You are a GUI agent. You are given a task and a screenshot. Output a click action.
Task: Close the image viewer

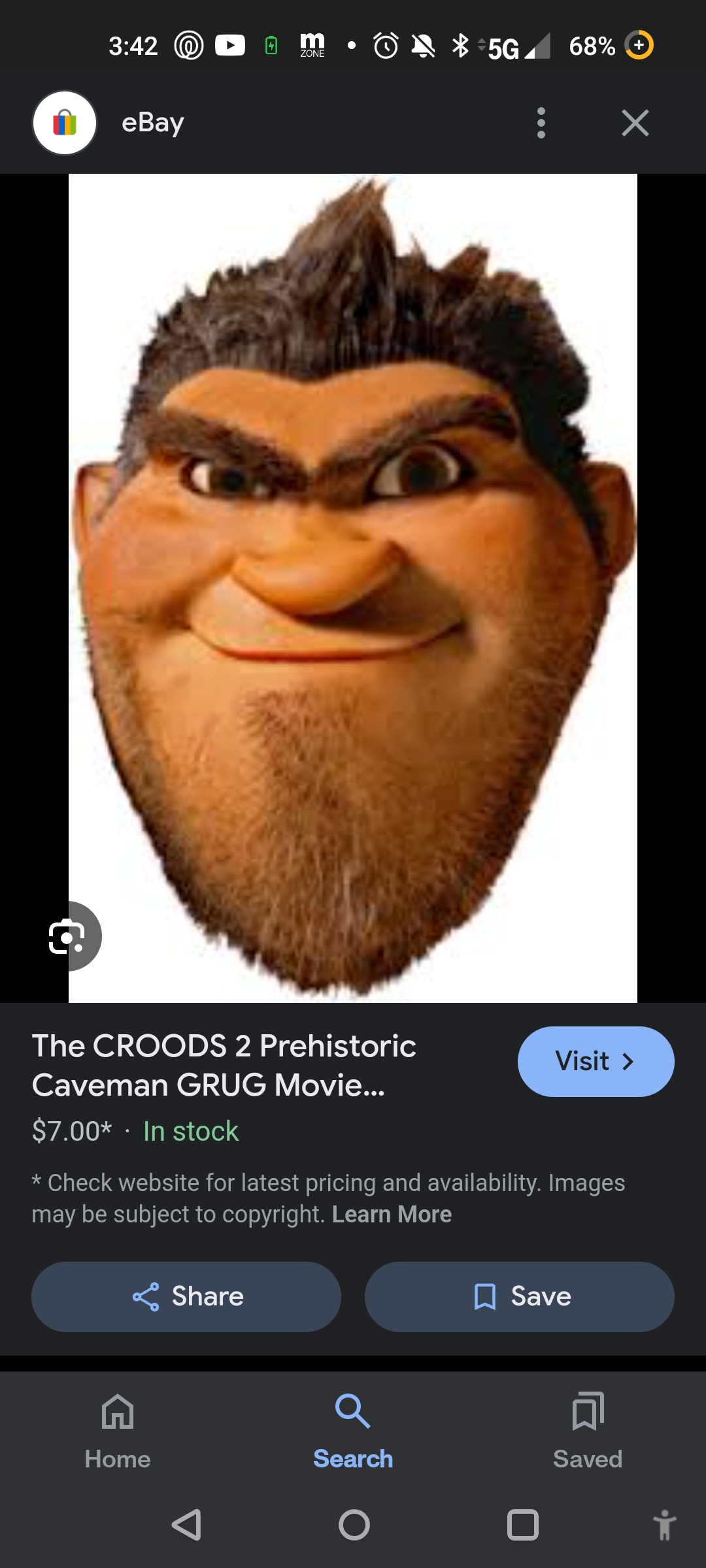[x=635, y=123]
